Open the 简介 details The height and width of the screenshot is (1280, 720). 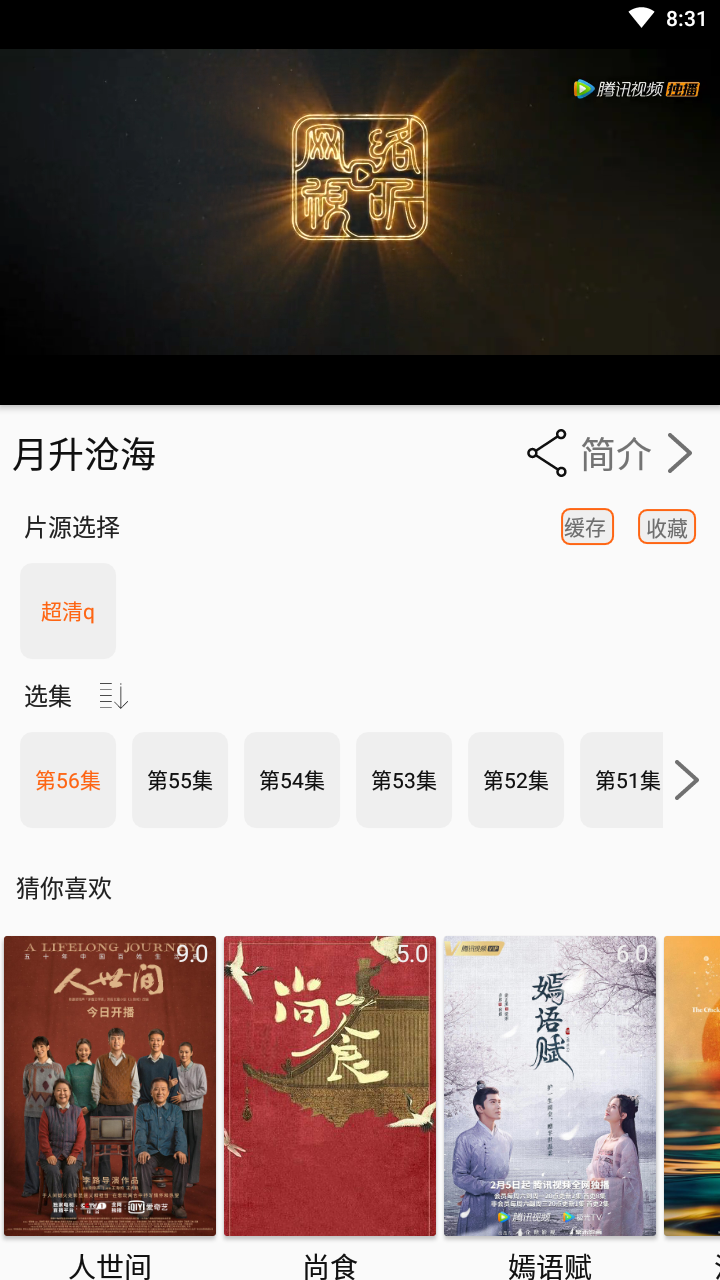pyautogui.click(x=636, y=454)
